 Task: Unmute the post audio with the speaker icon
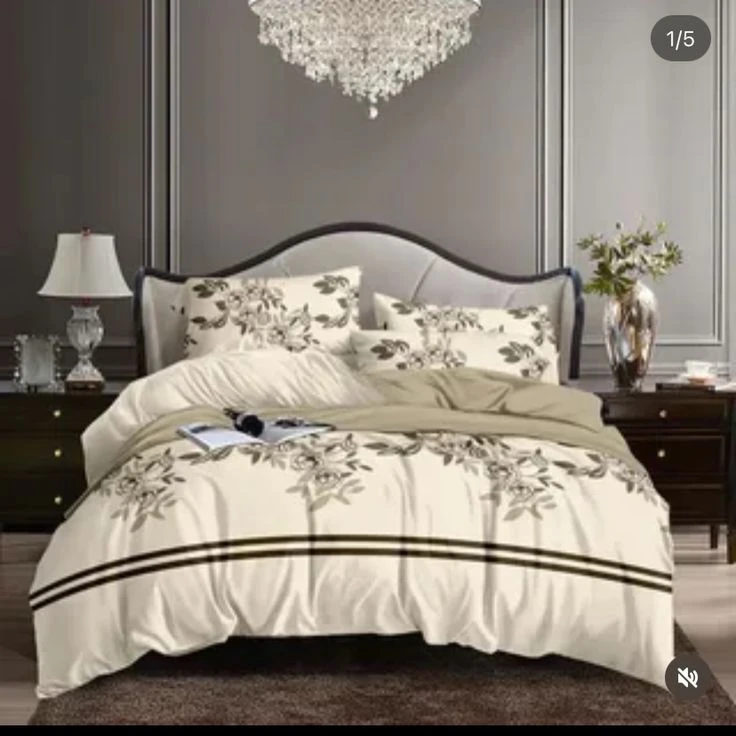point(688,677)
